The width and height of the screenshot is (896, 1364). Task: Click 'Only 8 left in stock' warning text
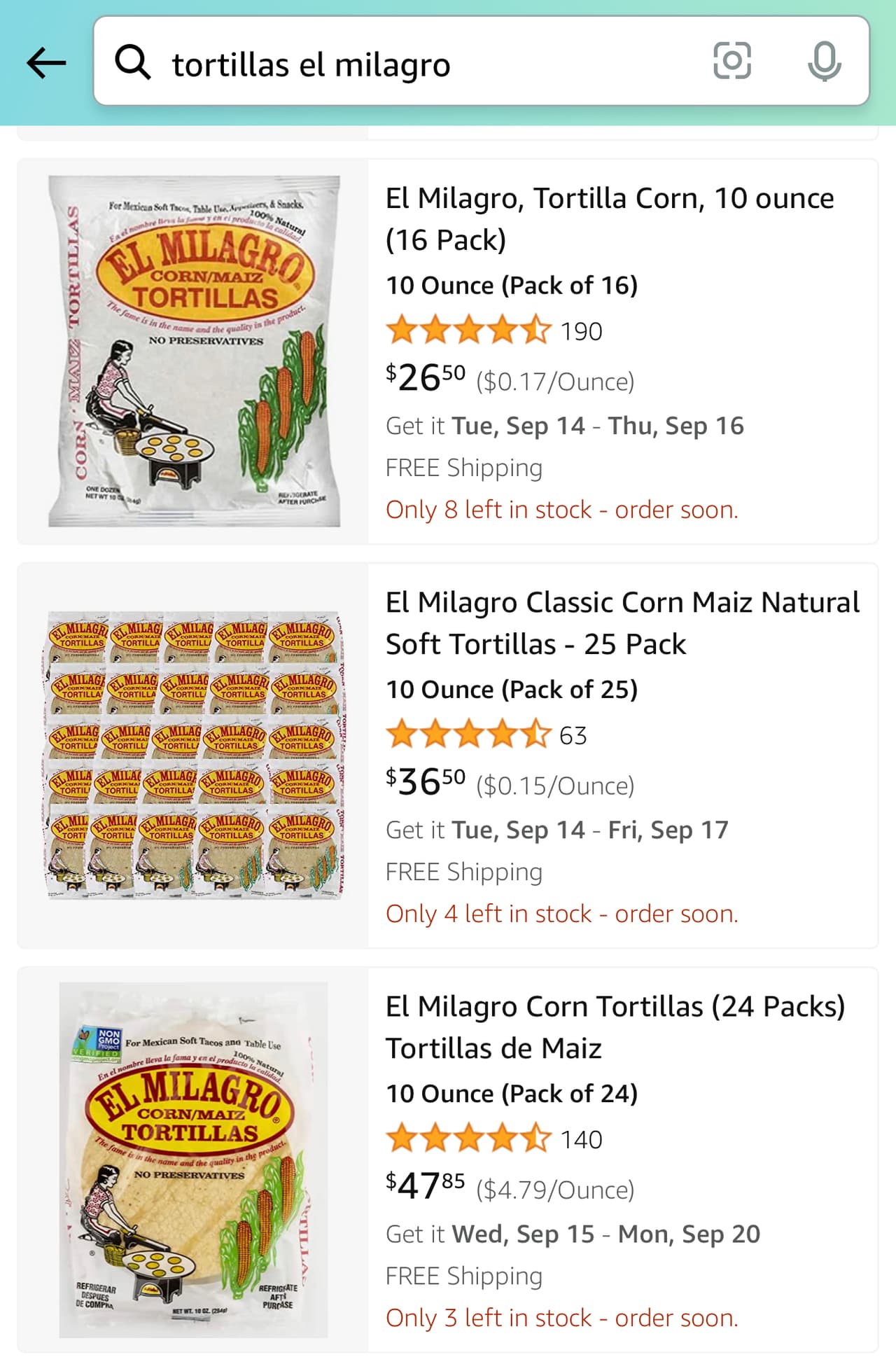click(562, 510)
